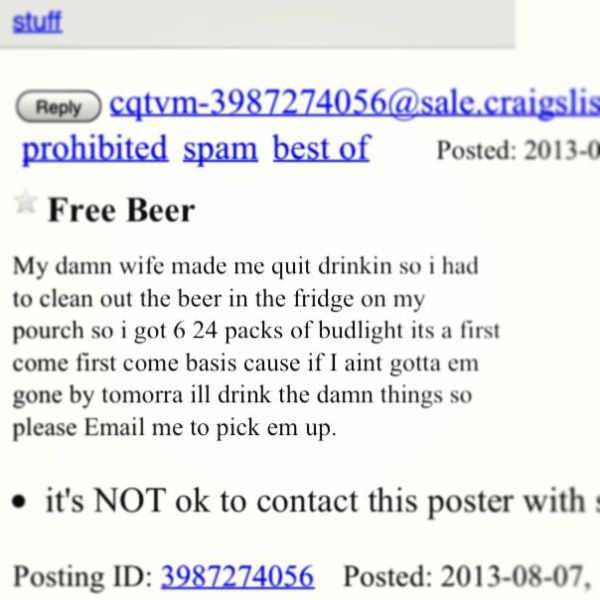Flag the post as prohibited
This screenshot has width=600, height=600.
tap(95, 148)
